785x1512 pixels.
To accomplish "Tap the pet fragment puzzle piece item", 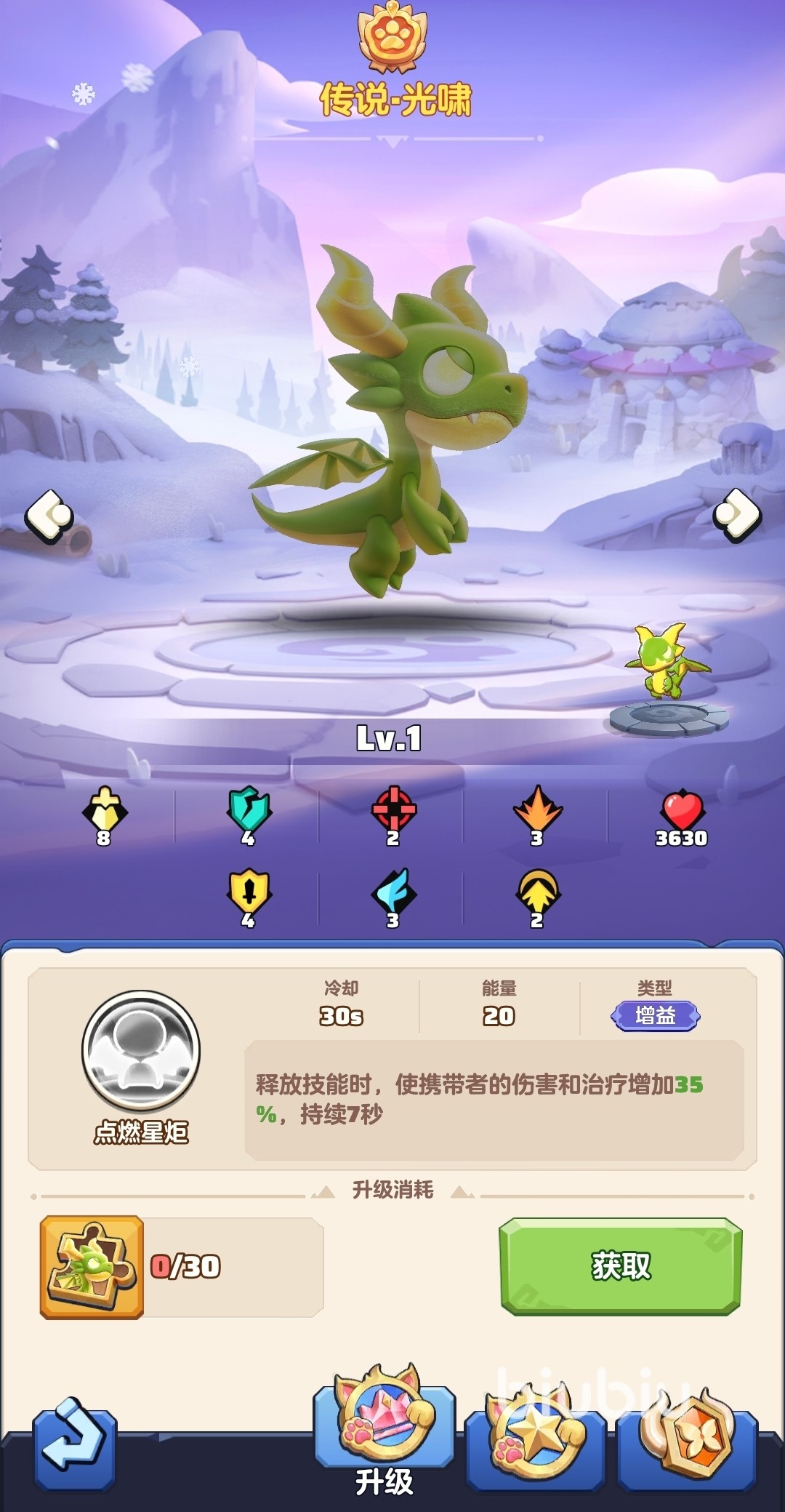I will pyautogui.click(x=92, y=1266).
